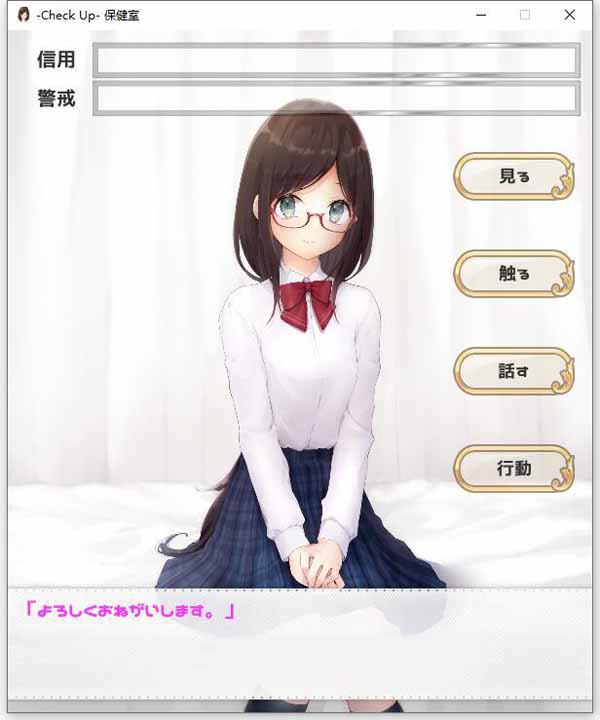Viewport: 600px width, 720px height.
Task: Choose the 話す (talk) action button
Action: [x=514, y=371]
